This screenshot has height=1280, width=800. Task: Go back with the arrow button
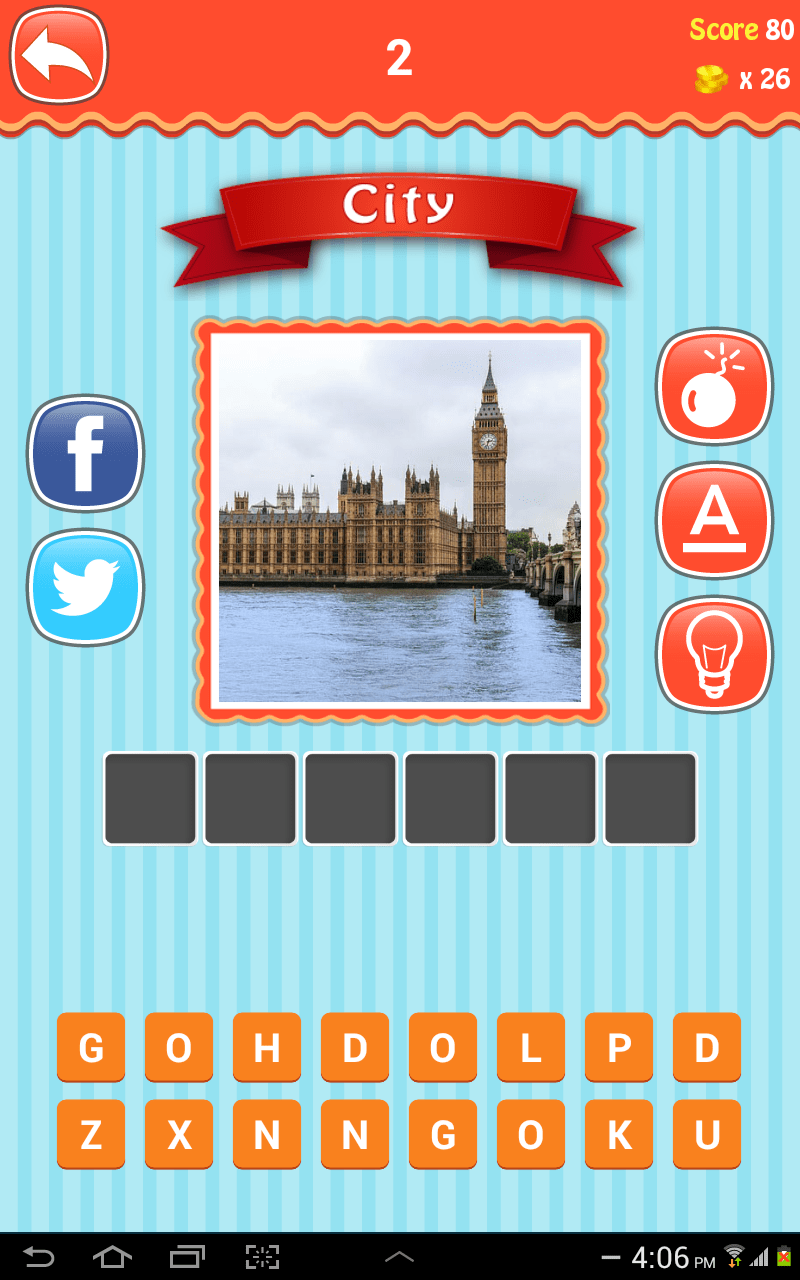point(58,55)
